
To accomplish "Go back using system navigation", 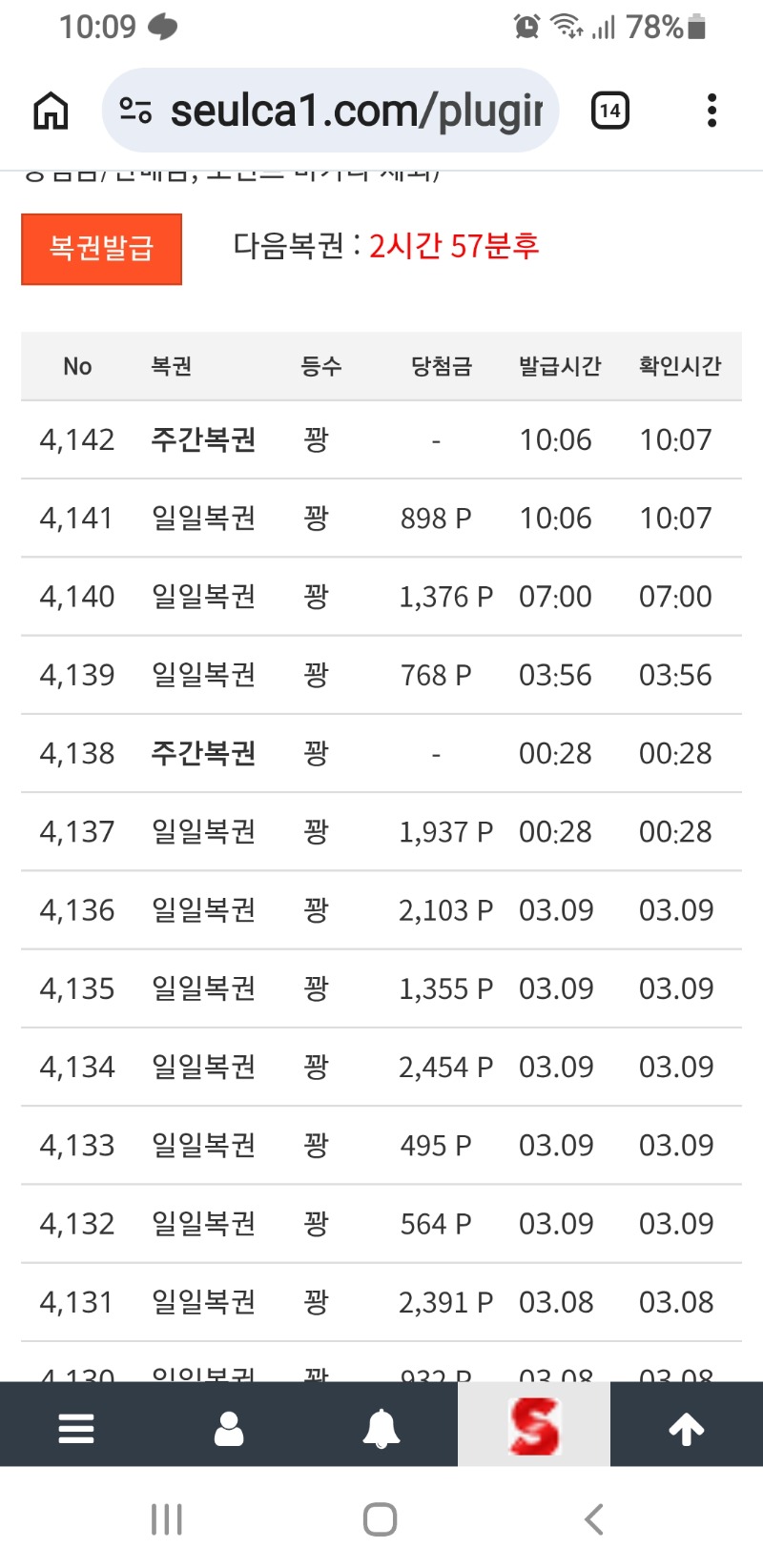I will (x=594, y=1518).
